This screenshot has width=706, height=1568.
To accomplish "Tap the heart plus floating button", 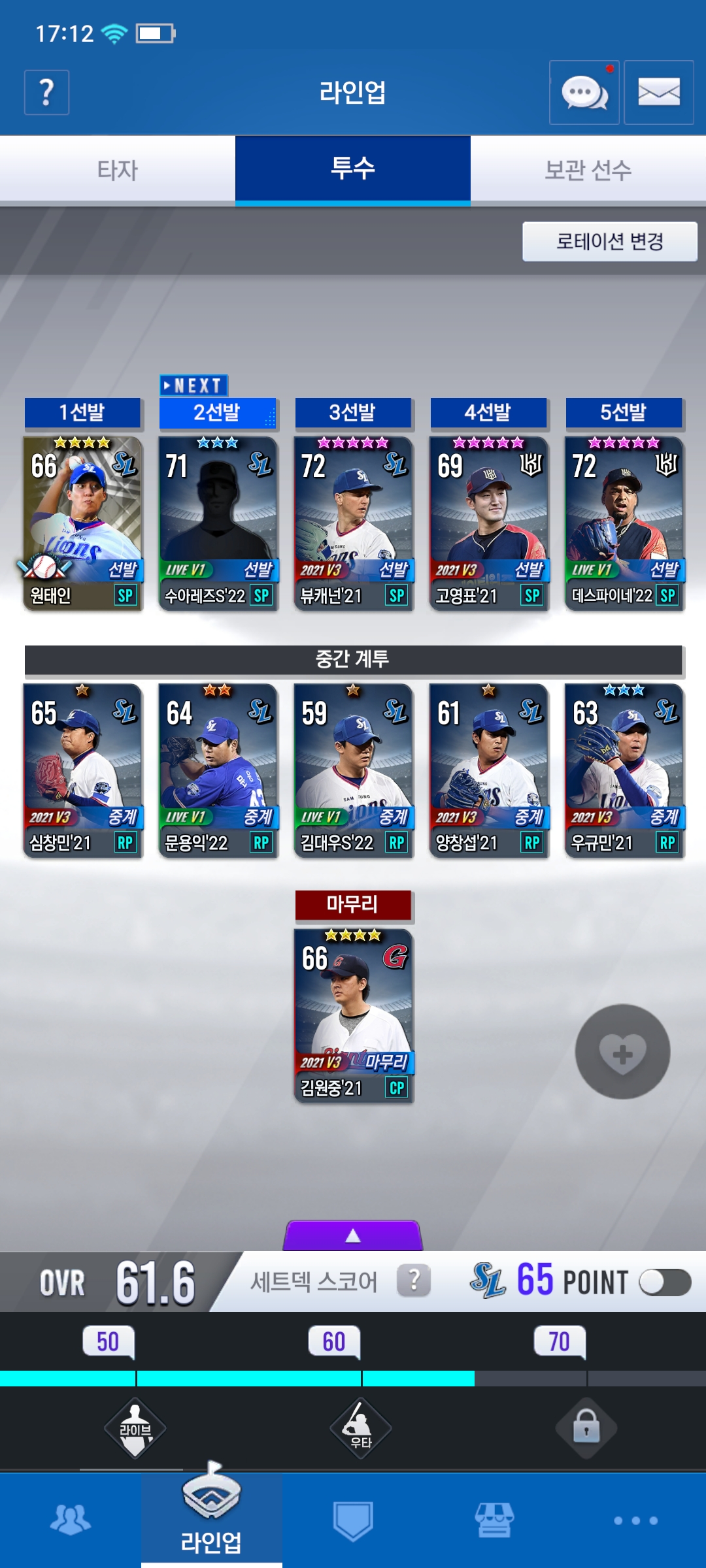I will click(622, 1051).
